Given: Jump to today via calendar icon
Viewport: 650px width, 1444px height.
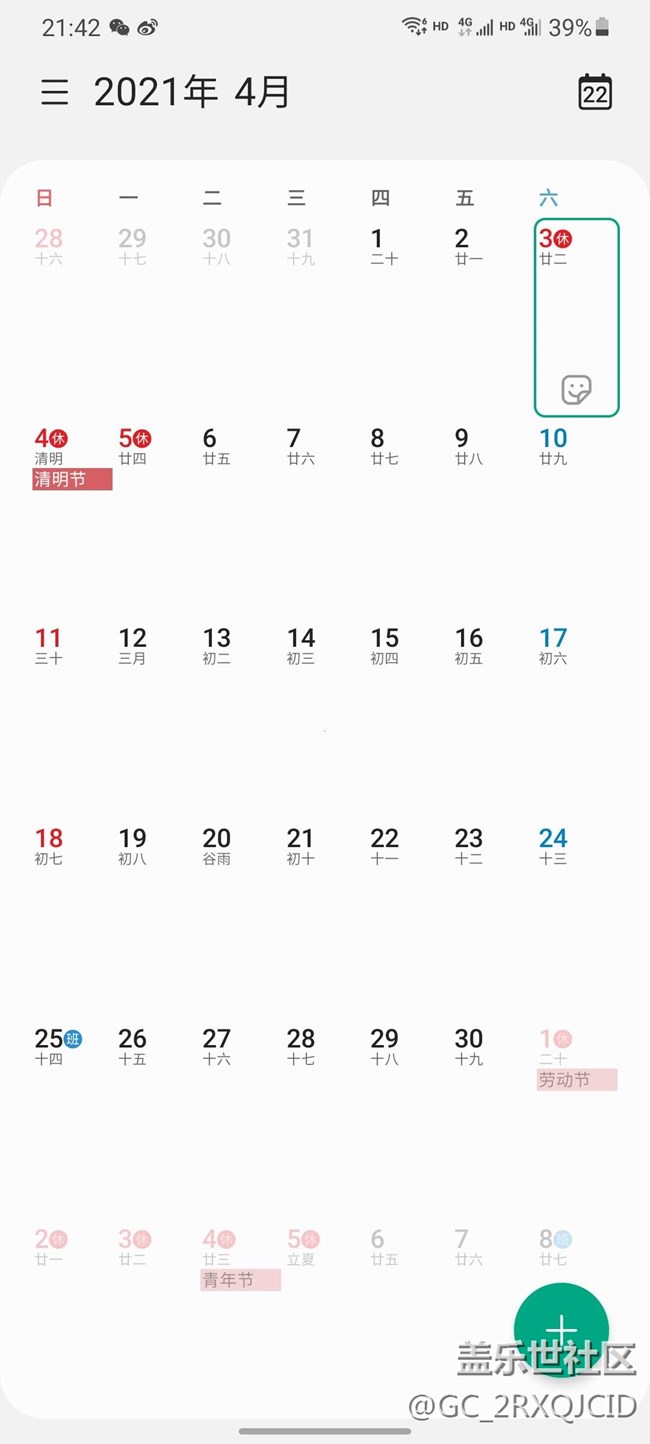Looking at the screenshot, I should pos(595,92).
